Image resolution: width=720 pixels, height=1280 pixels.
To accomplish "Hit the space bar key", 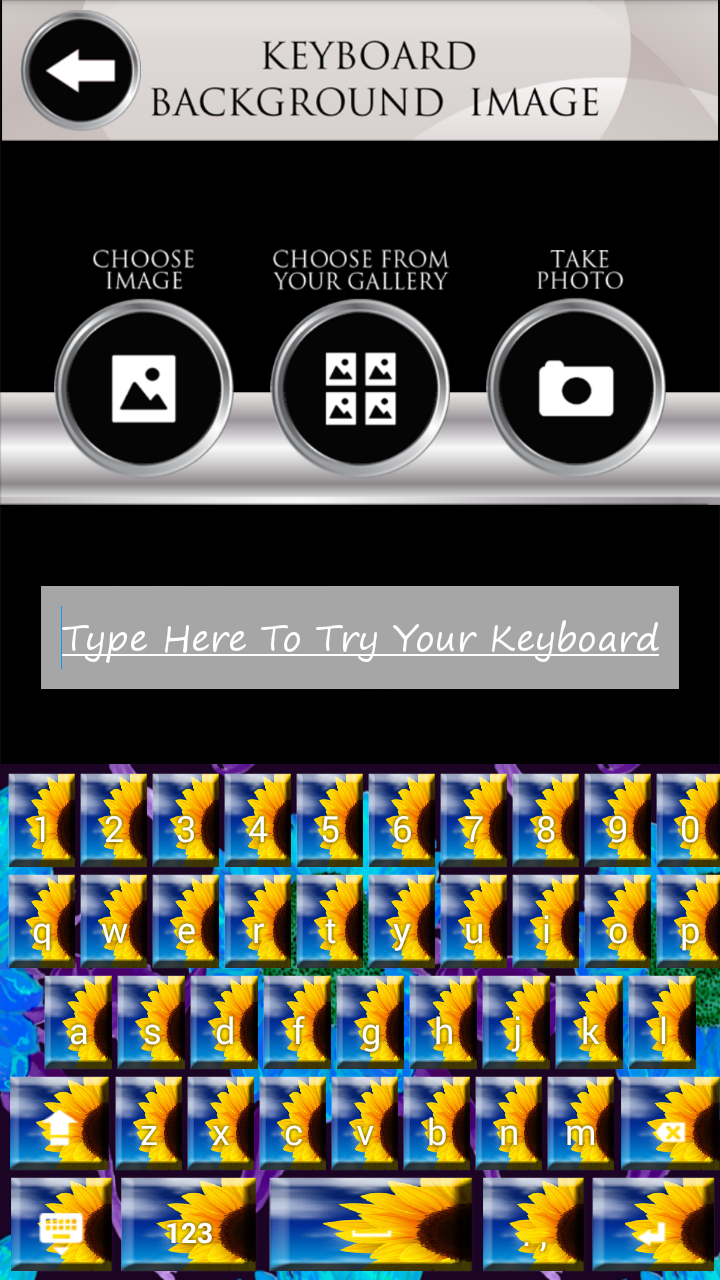I will [x=370, y=1226].
